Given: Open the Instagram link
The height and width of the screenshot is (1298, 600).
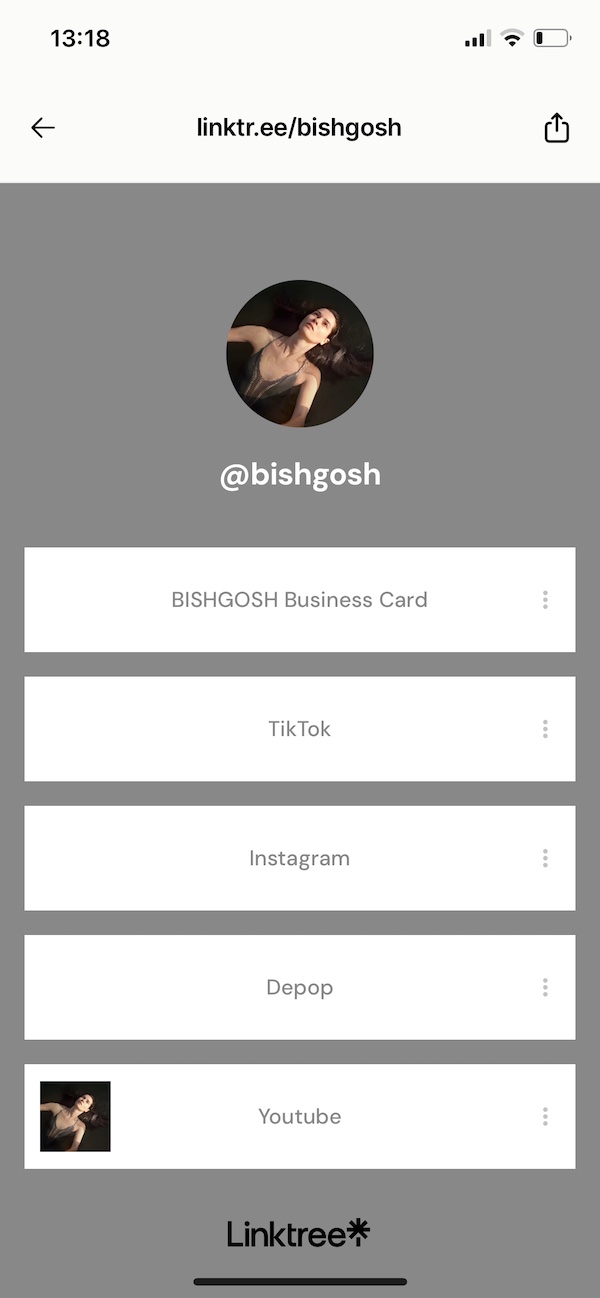Looking at the screenshot, I should tap(299, 858).
